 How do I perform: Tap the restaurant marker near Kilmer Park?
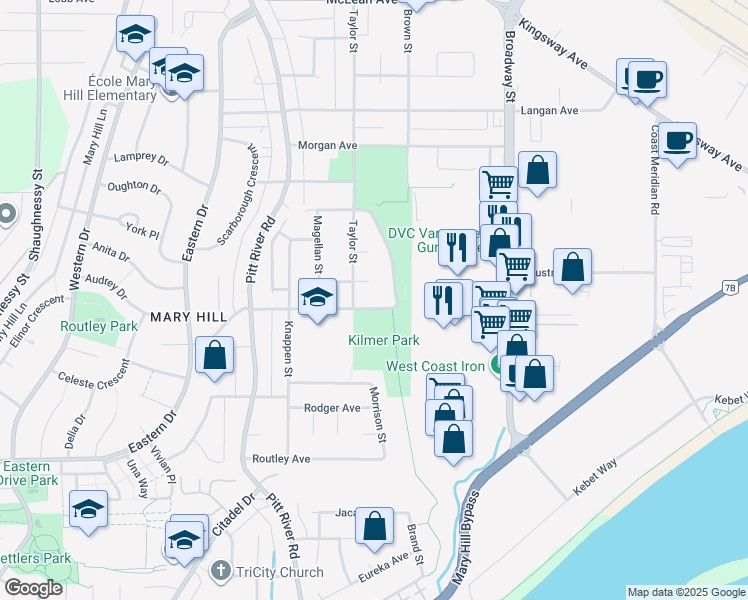tap(443, 301)
